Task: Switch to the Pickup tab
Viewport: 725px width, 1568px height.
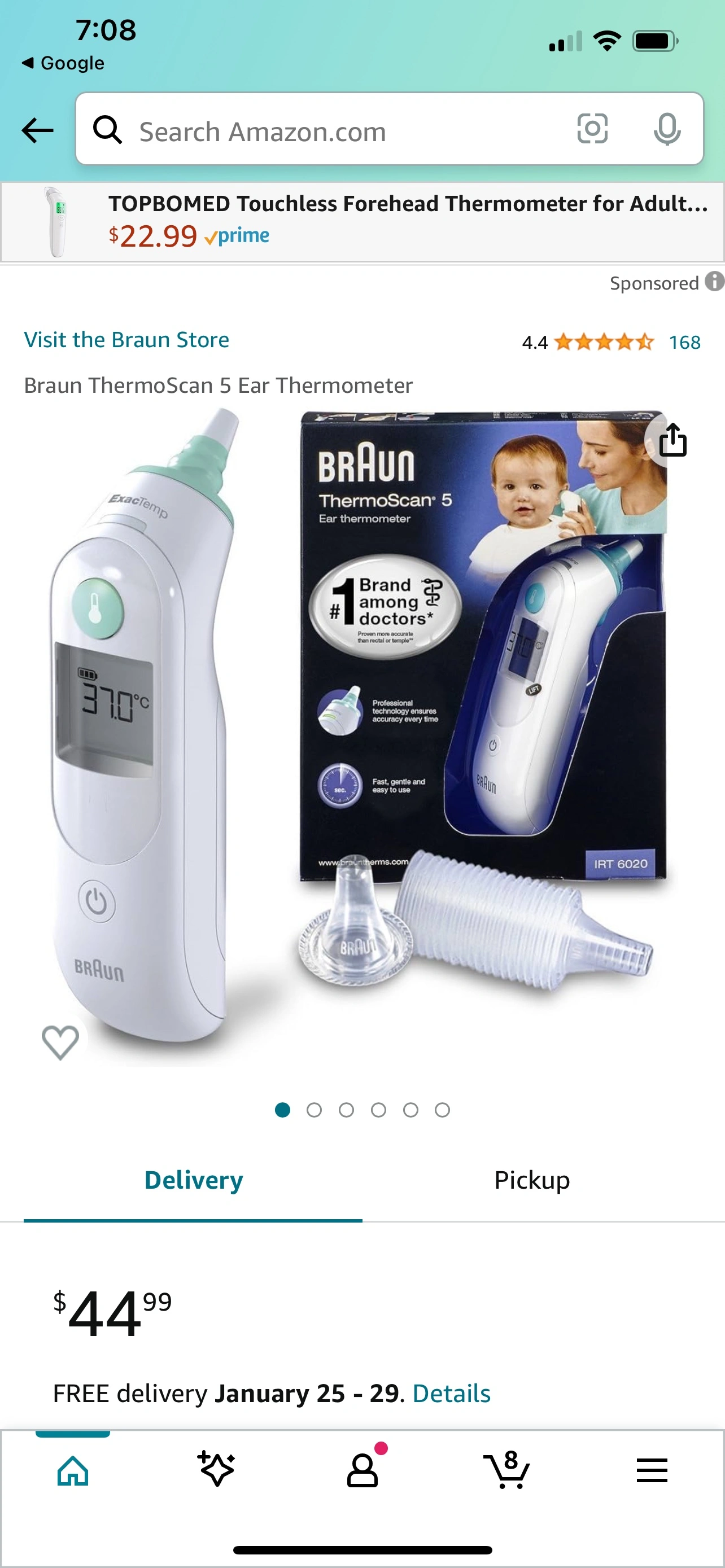Action: tap(531, 1180)
